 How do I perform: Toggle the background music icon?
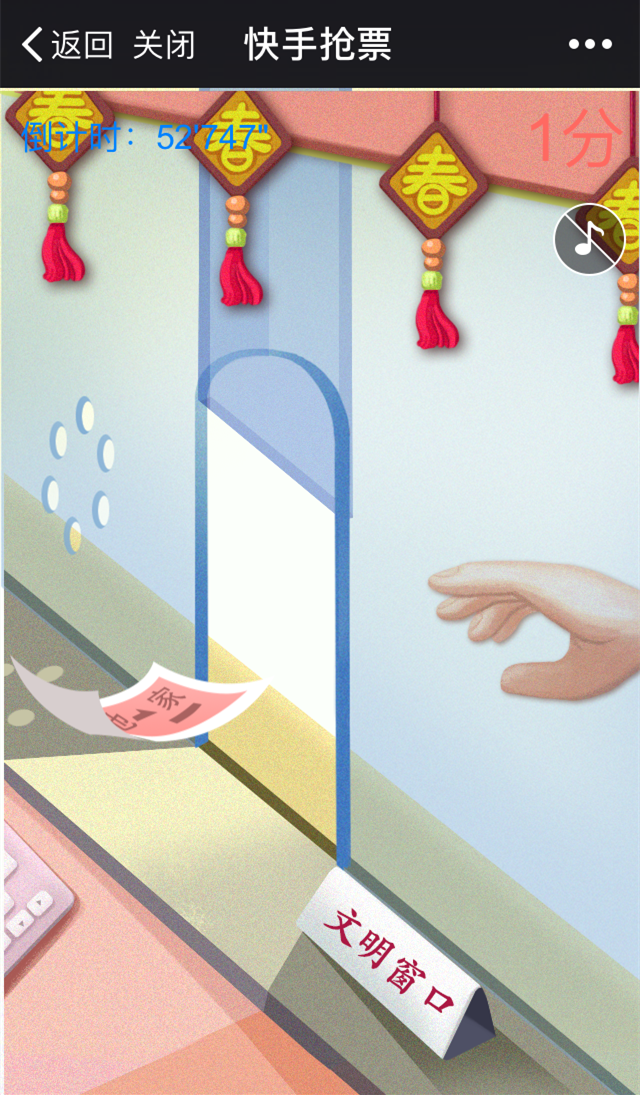tap(589, 239)
